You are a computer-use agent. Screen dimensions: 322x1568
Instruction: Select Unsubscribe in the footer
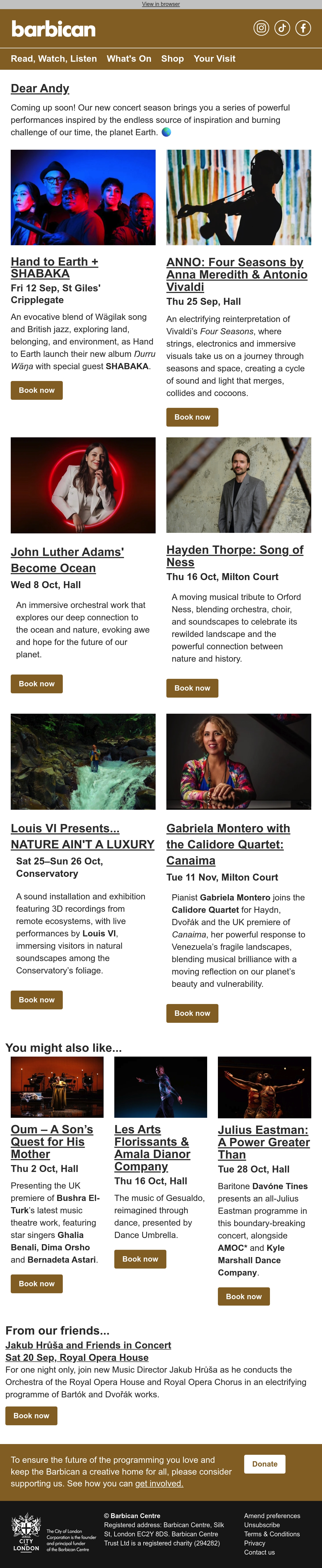click(262, 1525)
